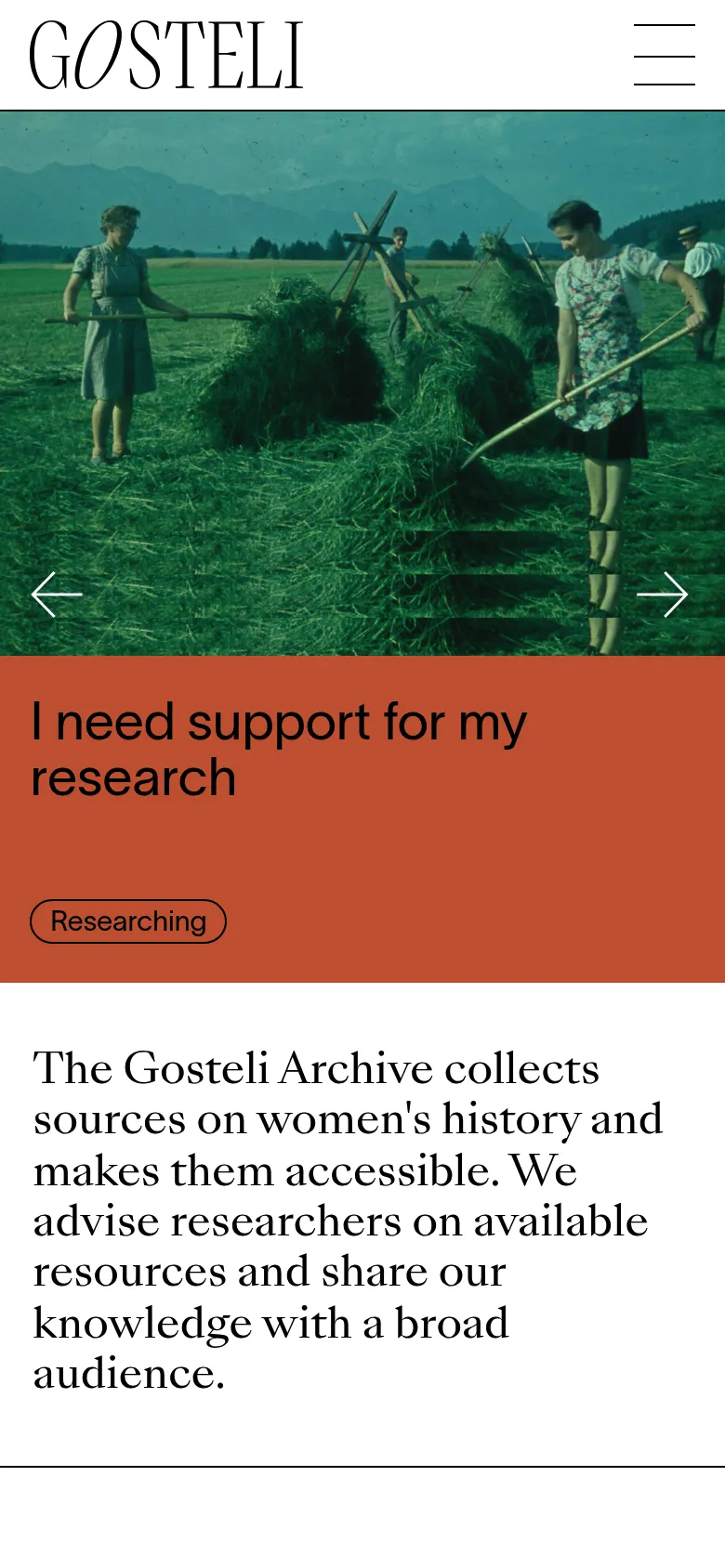Advance to the next slide

(662, 595)
